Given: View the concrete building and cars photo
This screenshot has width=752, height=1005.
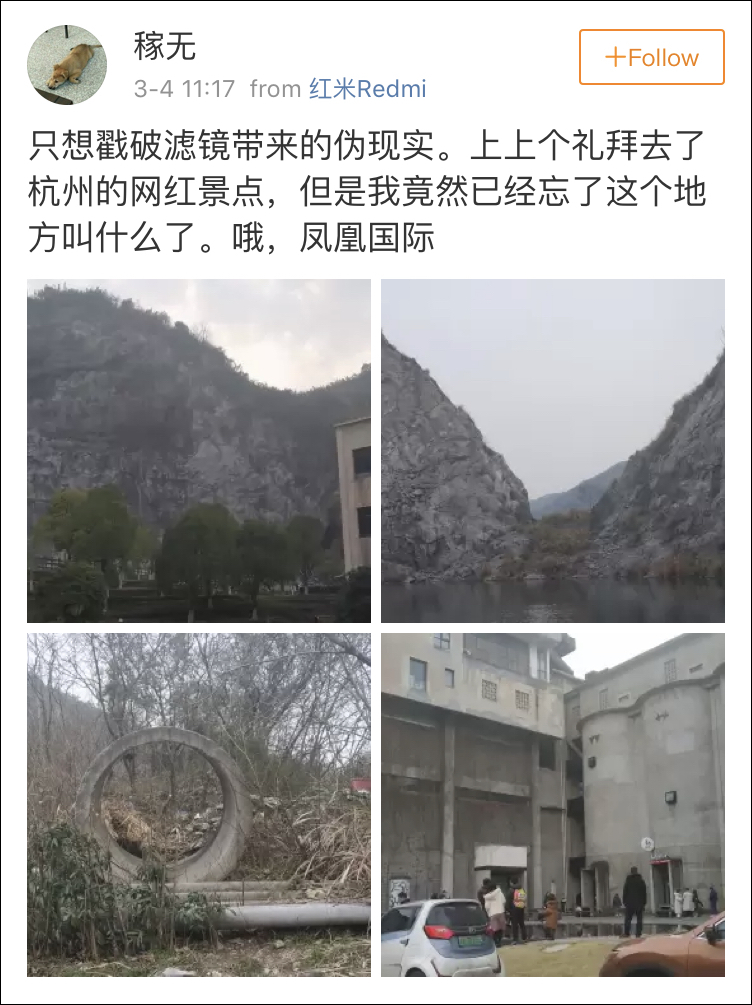Looking at the screenshot, I should pyautogui.click(x=553, y=805).
